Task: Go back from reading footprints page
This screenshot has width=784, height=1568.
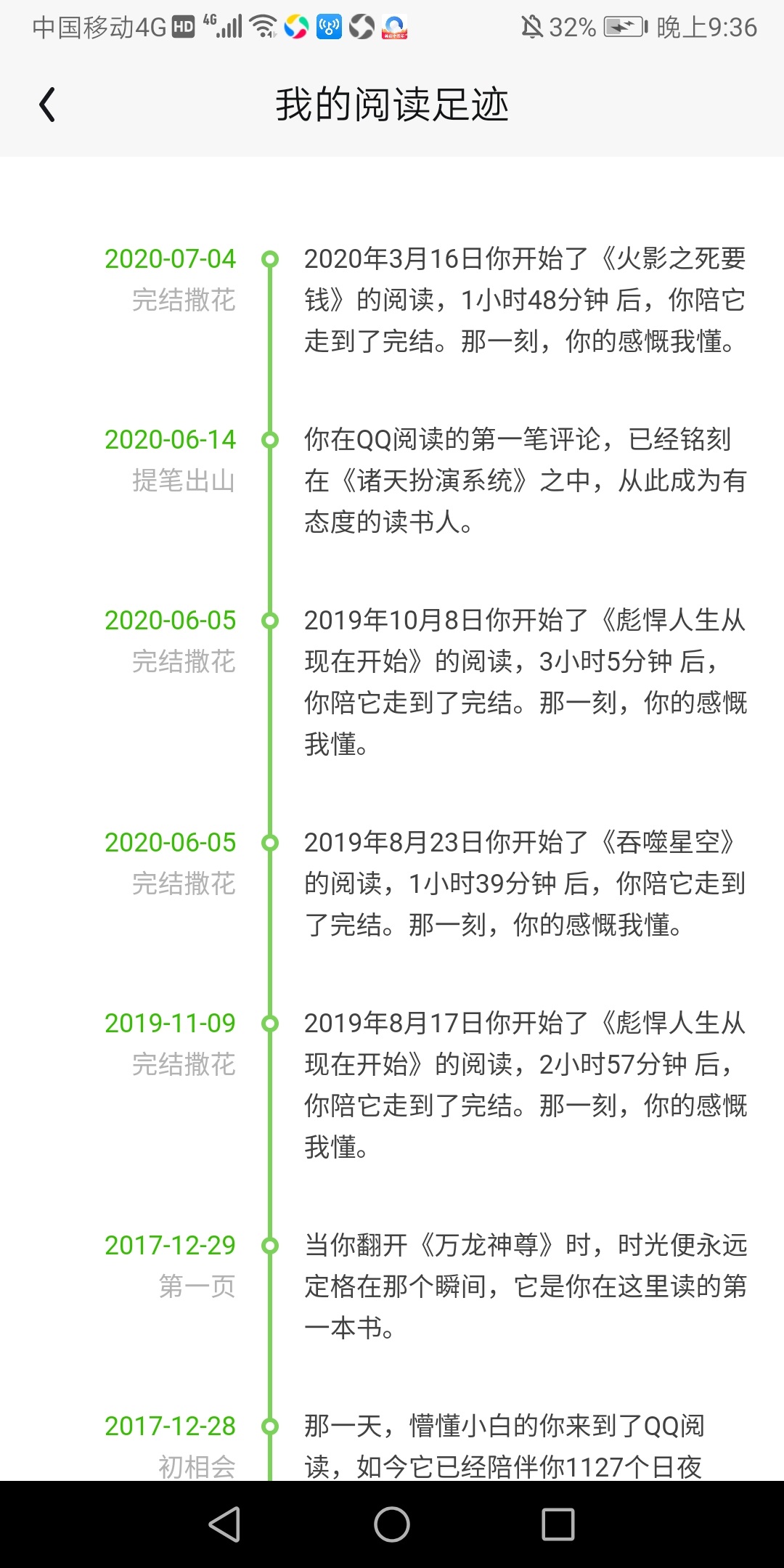Action: pyautogui.click(x=47, y=105)
